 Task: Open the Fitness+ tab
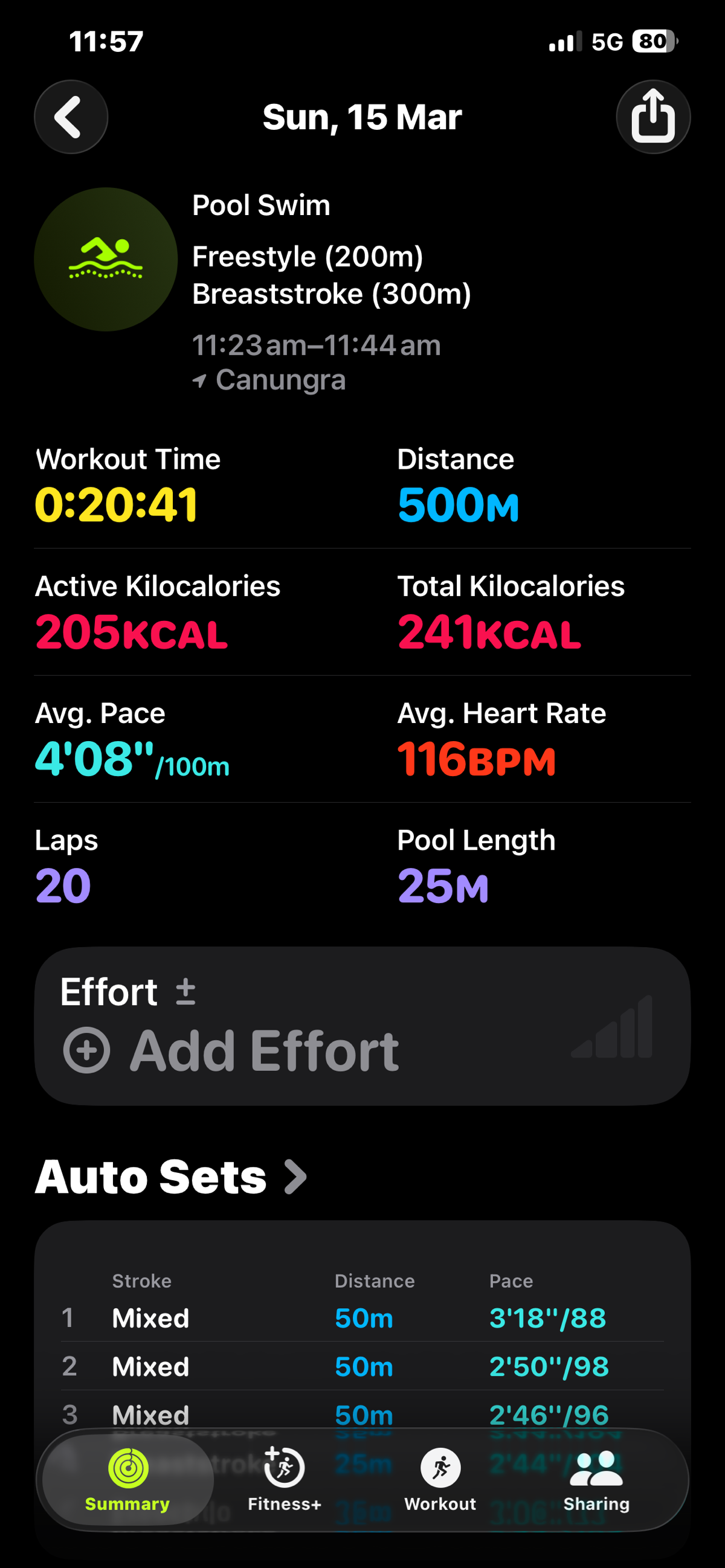(284, 1480)
